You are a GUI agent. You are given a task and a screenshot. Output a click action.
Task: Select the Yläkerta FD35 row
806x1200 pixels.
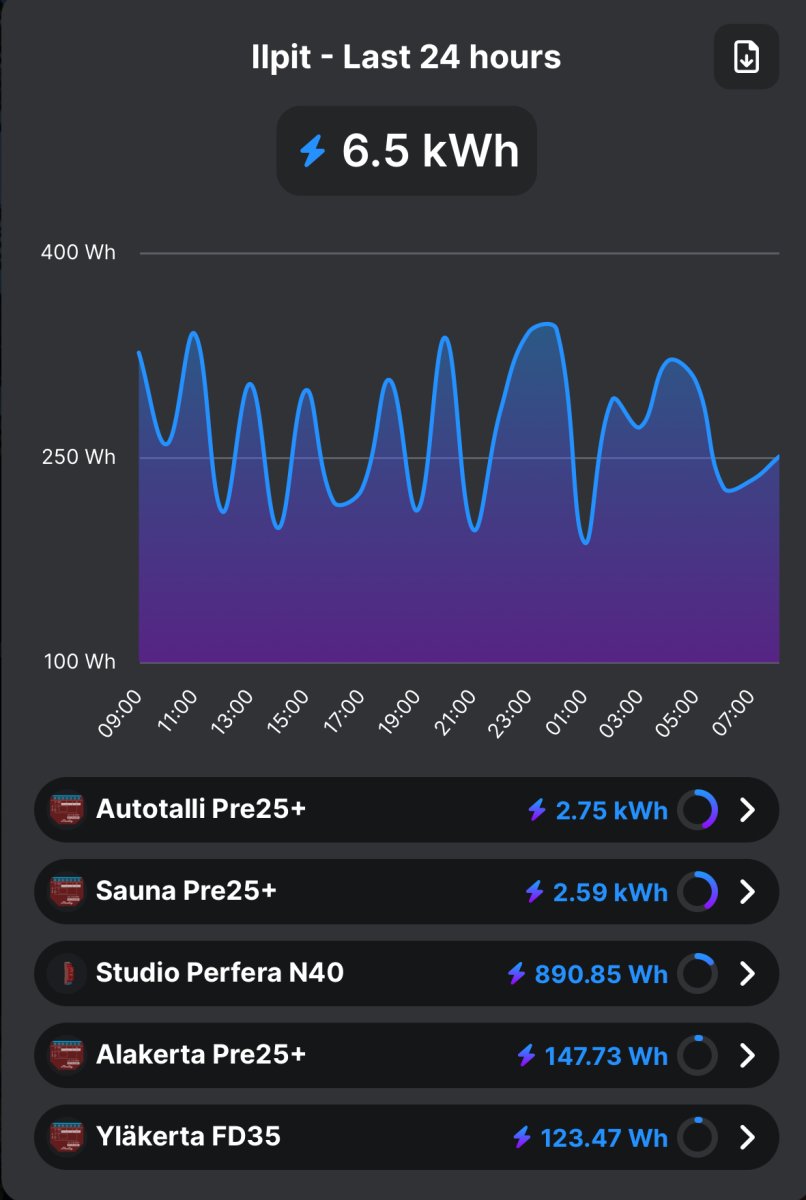(406, 1137)
